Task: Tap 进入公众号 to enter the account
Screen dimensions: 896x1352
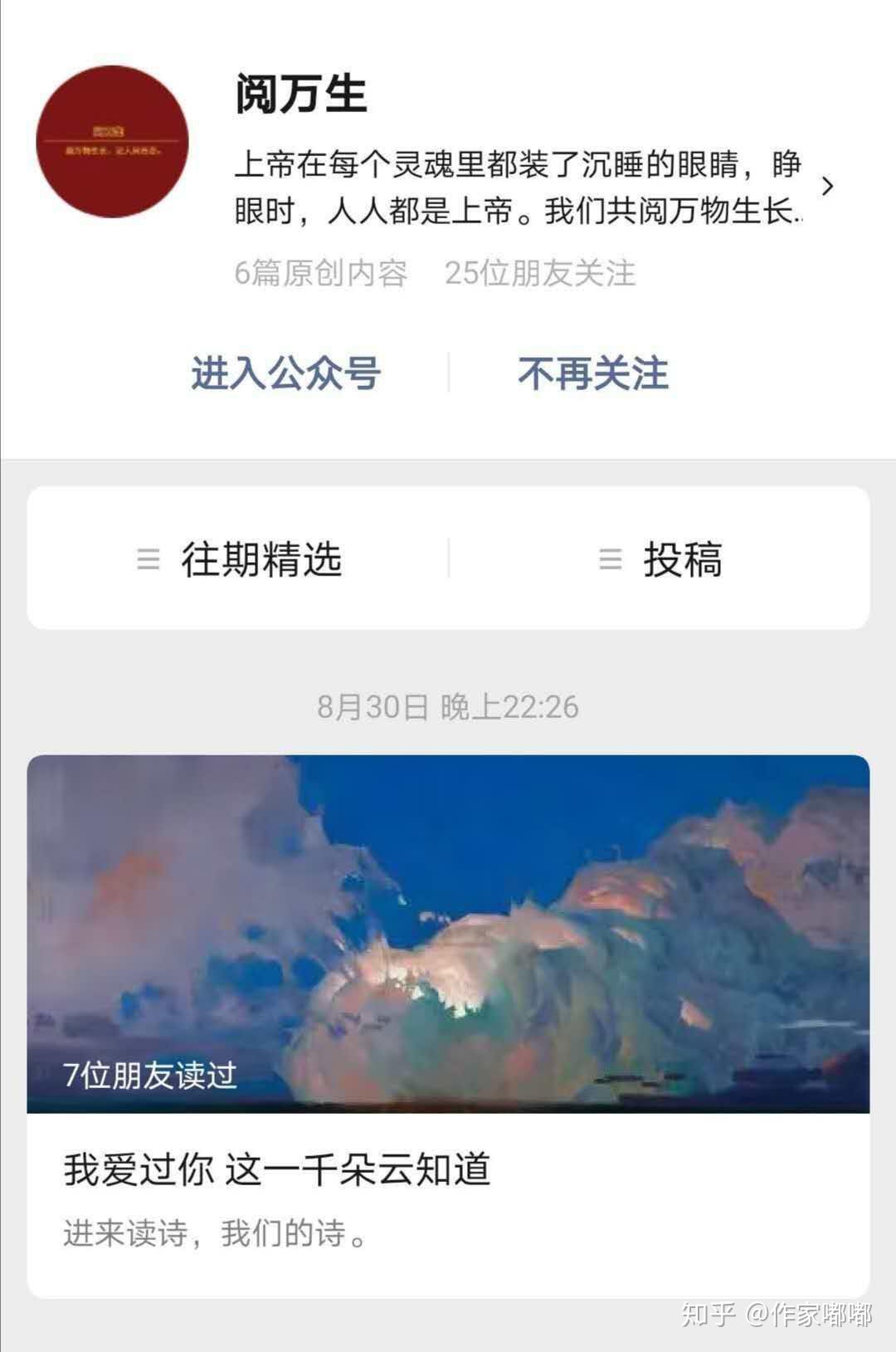Action: (285, 373)
